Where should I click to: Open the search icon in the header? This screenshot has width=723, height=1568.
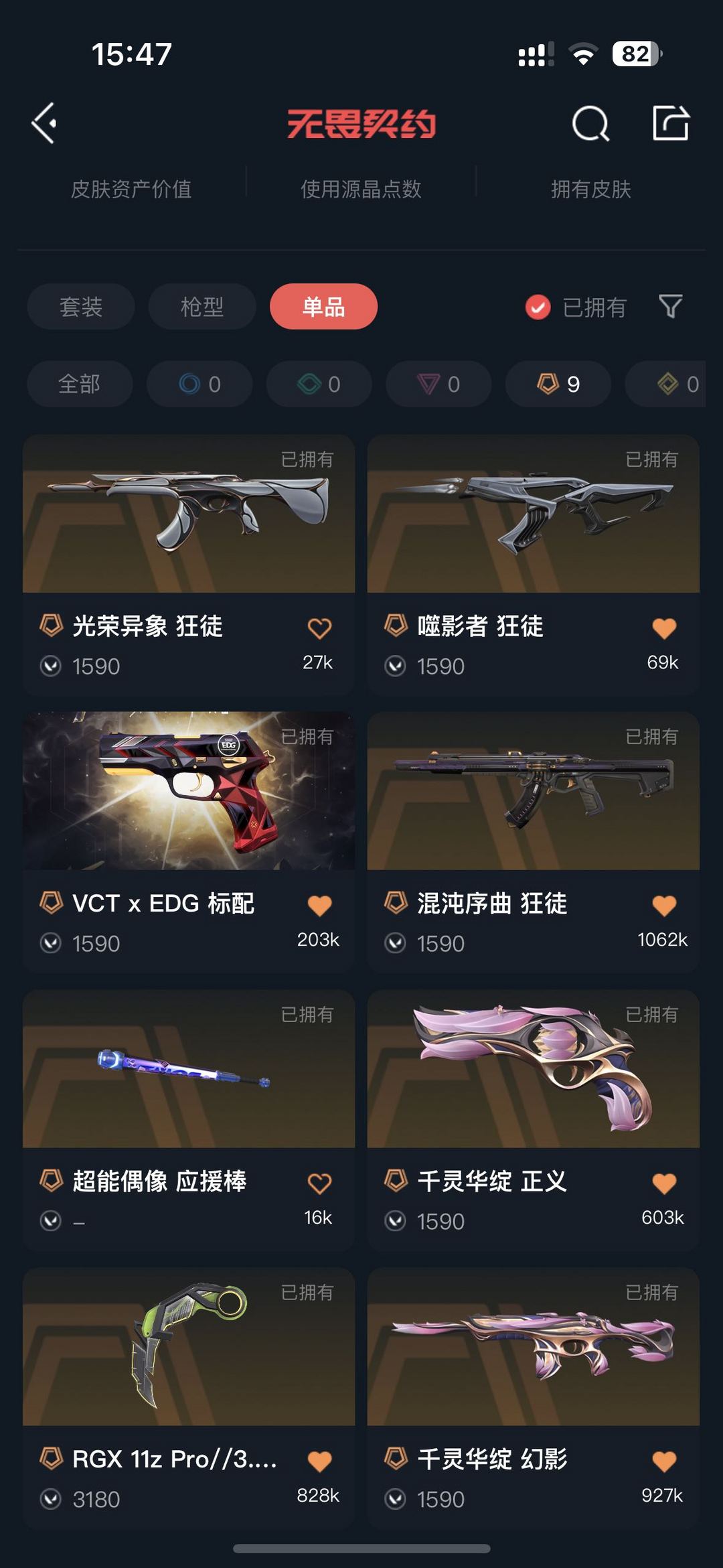590,123
